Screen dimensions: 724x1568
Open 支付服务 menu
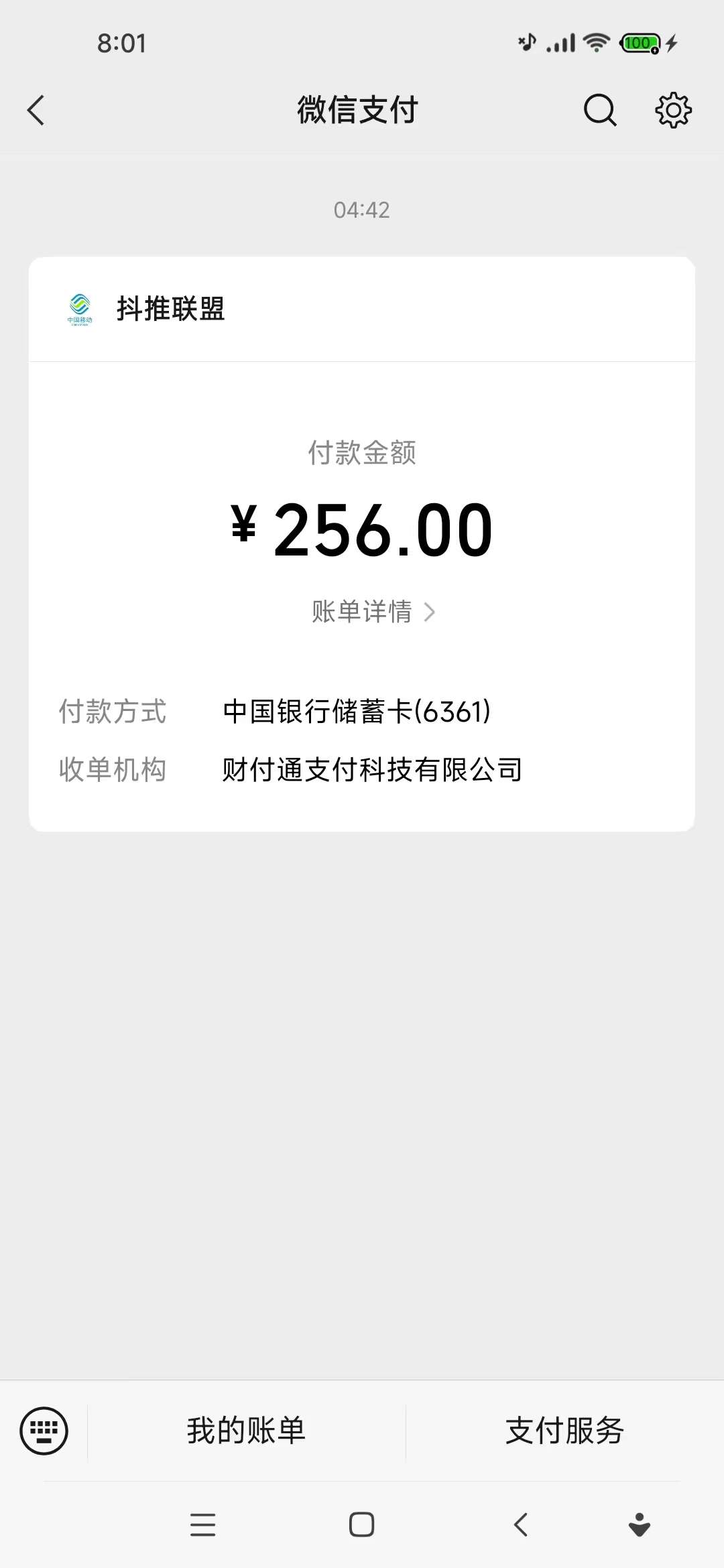click(564, 1431)
